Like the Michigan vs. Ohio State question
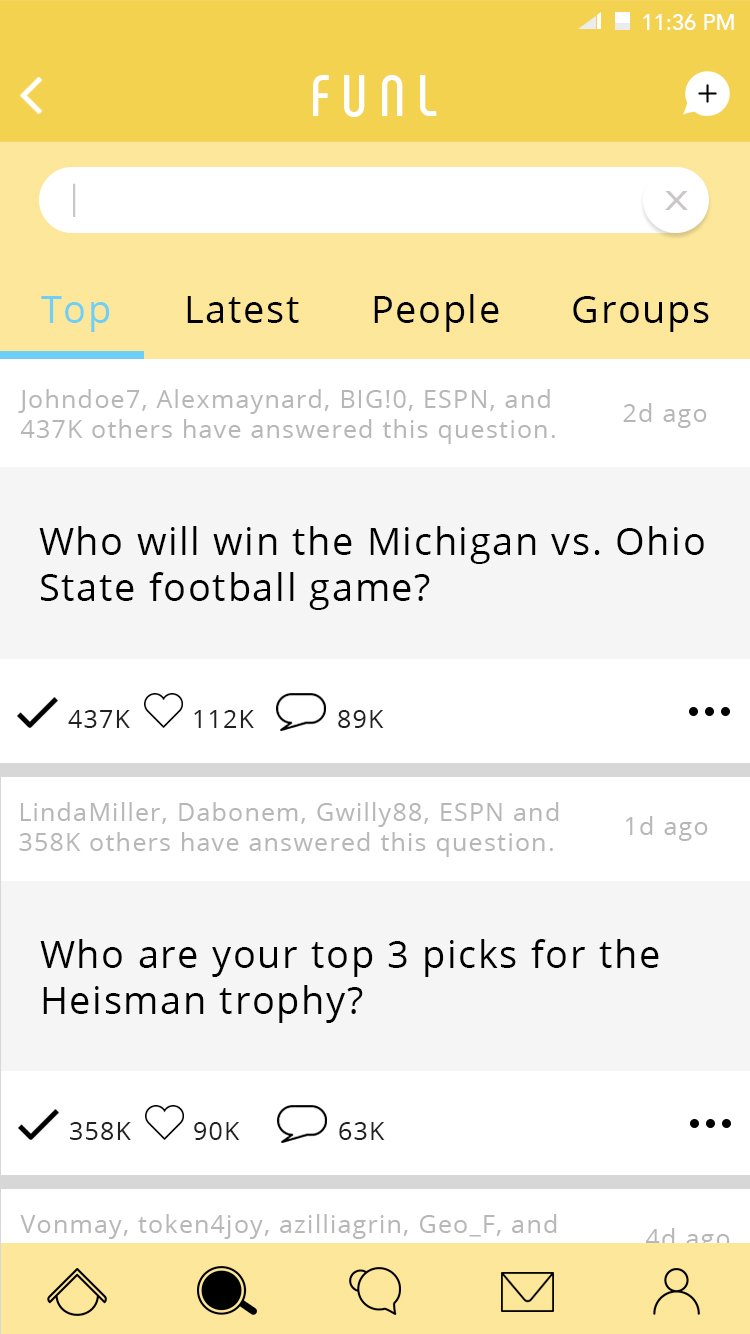Screen dimensions: 750x1334 [x=164, y=711]
